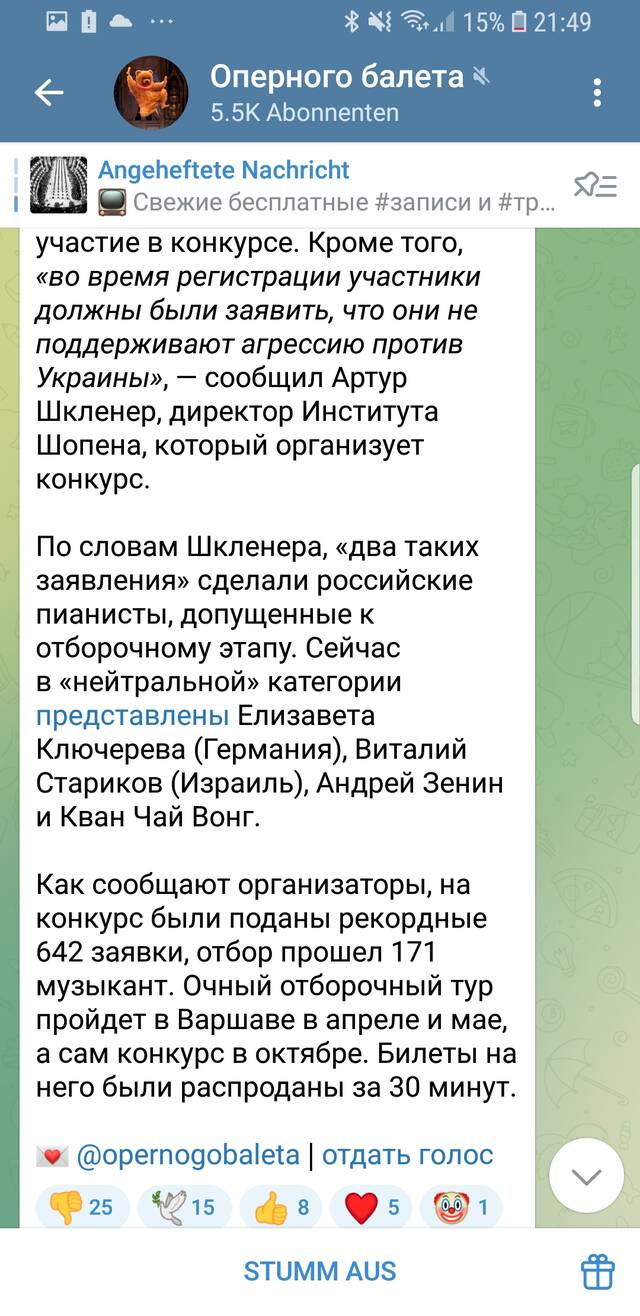The height and width of the screenshot is (1316, 640).
Task: Open the channel's three-dot overflow menu
Action: coord(597,93)
